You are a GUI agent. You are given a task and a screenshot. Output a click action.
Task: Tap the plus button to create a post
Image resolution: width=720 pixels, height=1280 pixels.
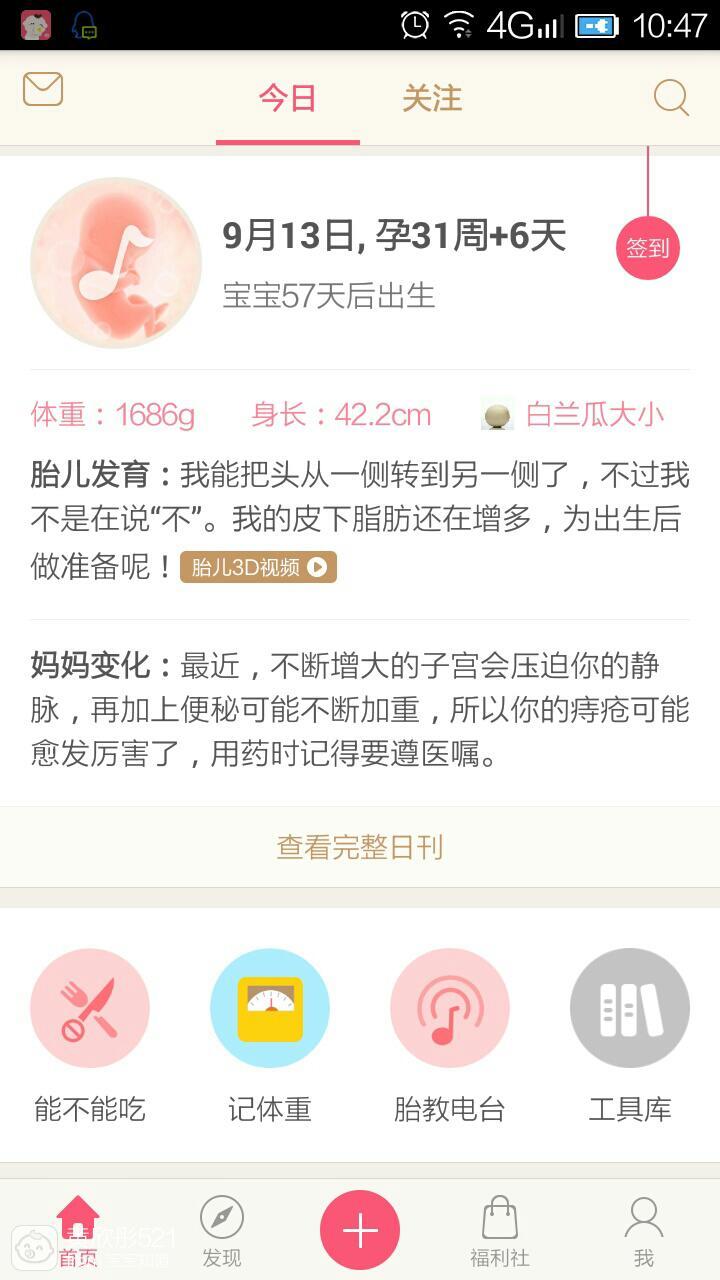click(x=360, y=1230)
